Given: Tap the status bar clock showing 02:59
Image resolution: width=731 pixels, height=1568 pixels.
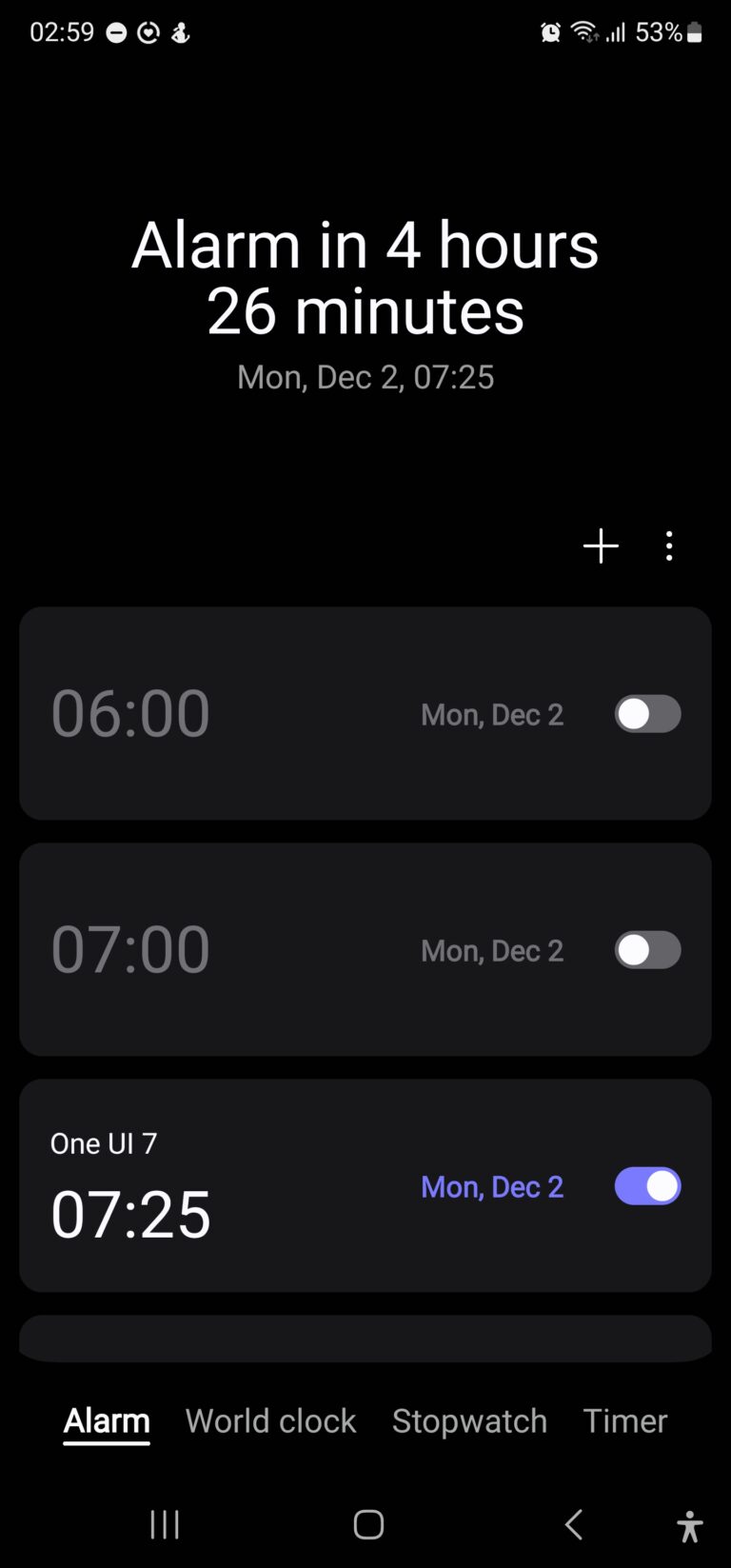Looking at the screenshot, I should pos(62,31).
